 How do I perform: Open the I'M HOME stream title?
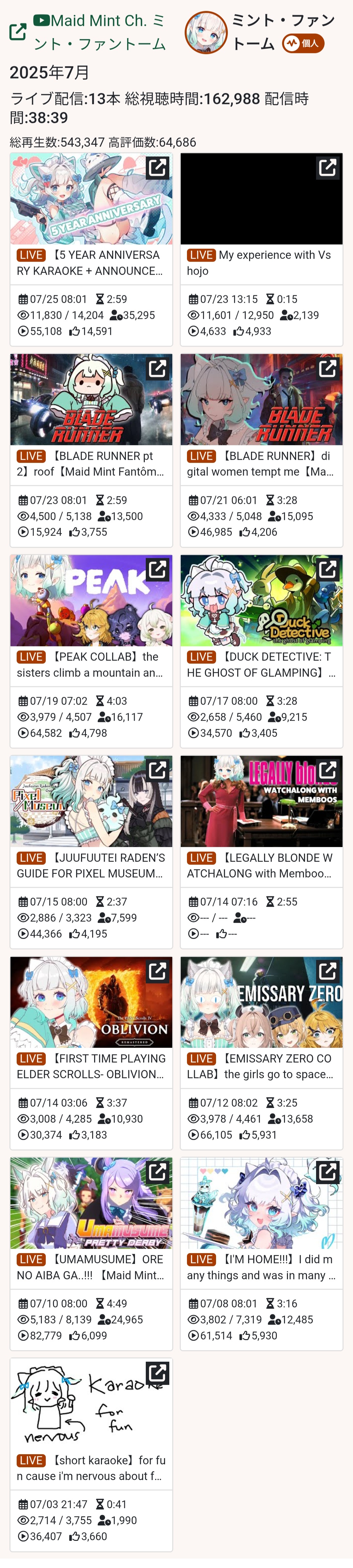[x=261, y=1267]
